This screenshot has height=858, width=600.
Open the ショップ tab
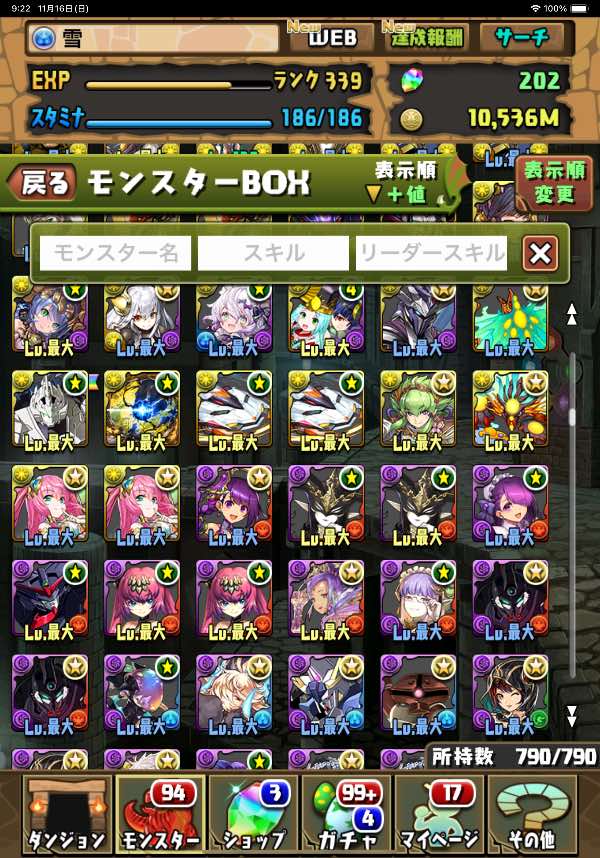[x=253, y=815]
